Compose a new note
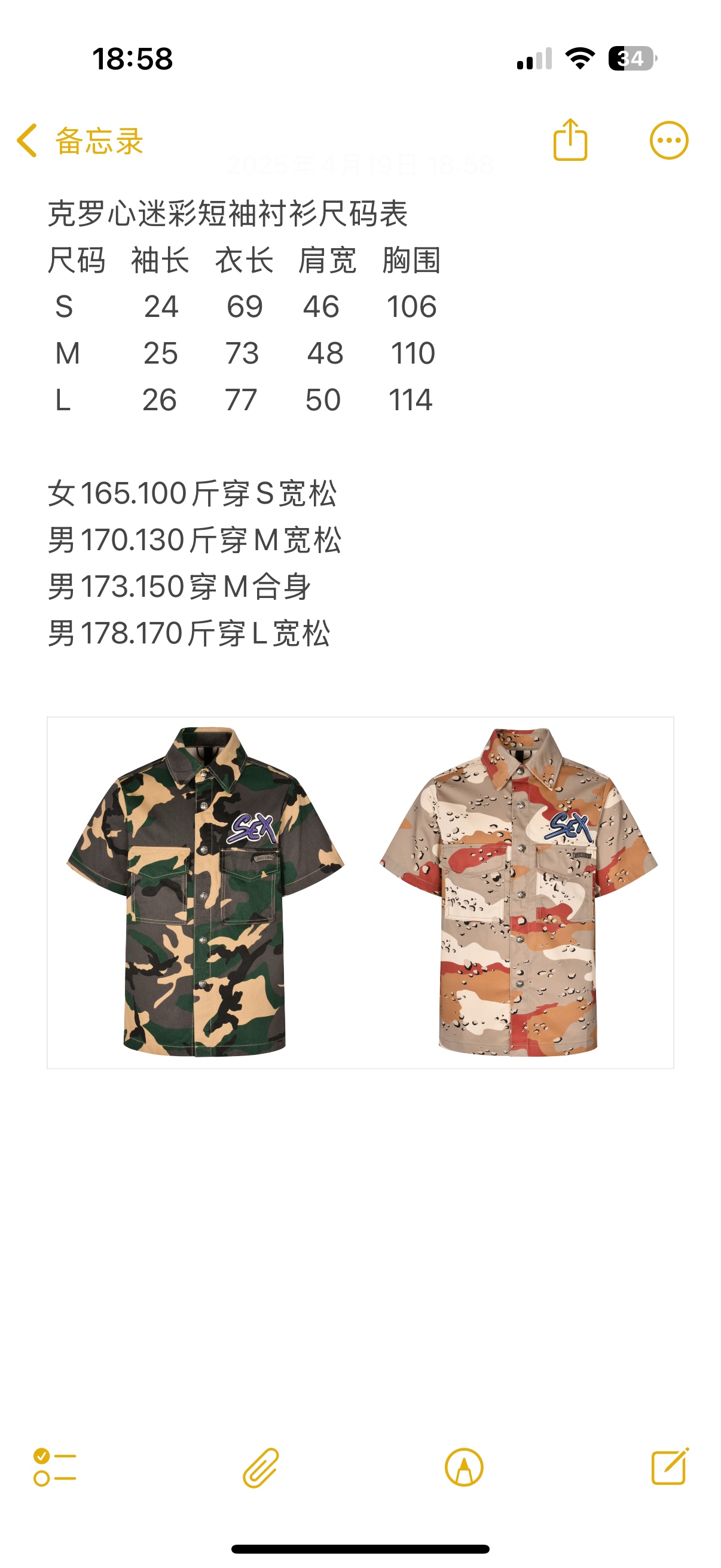The width and height of the screenshot is (721, 1568). (669, 1467)
